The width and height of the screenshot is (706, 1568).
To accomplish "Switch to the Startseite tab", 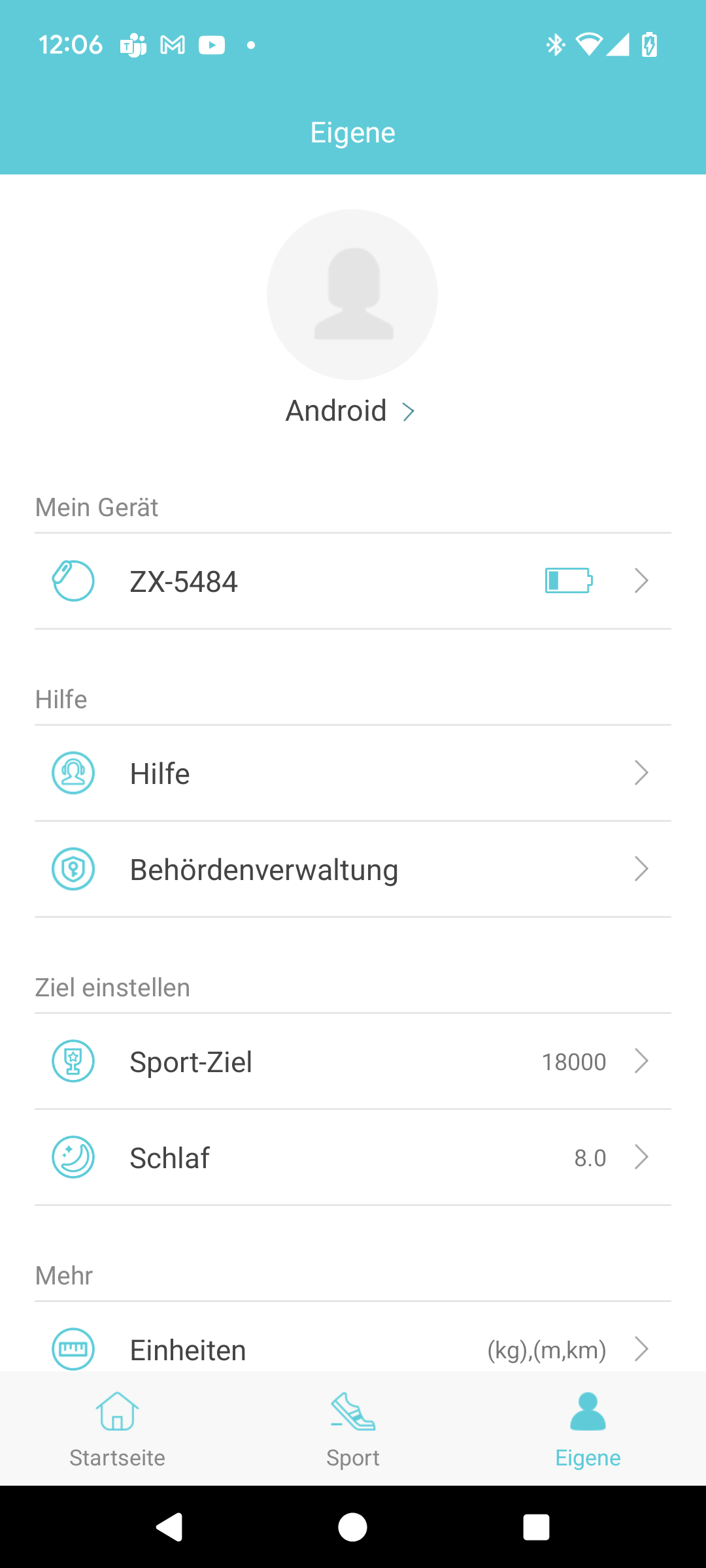I will (118, 1429).
